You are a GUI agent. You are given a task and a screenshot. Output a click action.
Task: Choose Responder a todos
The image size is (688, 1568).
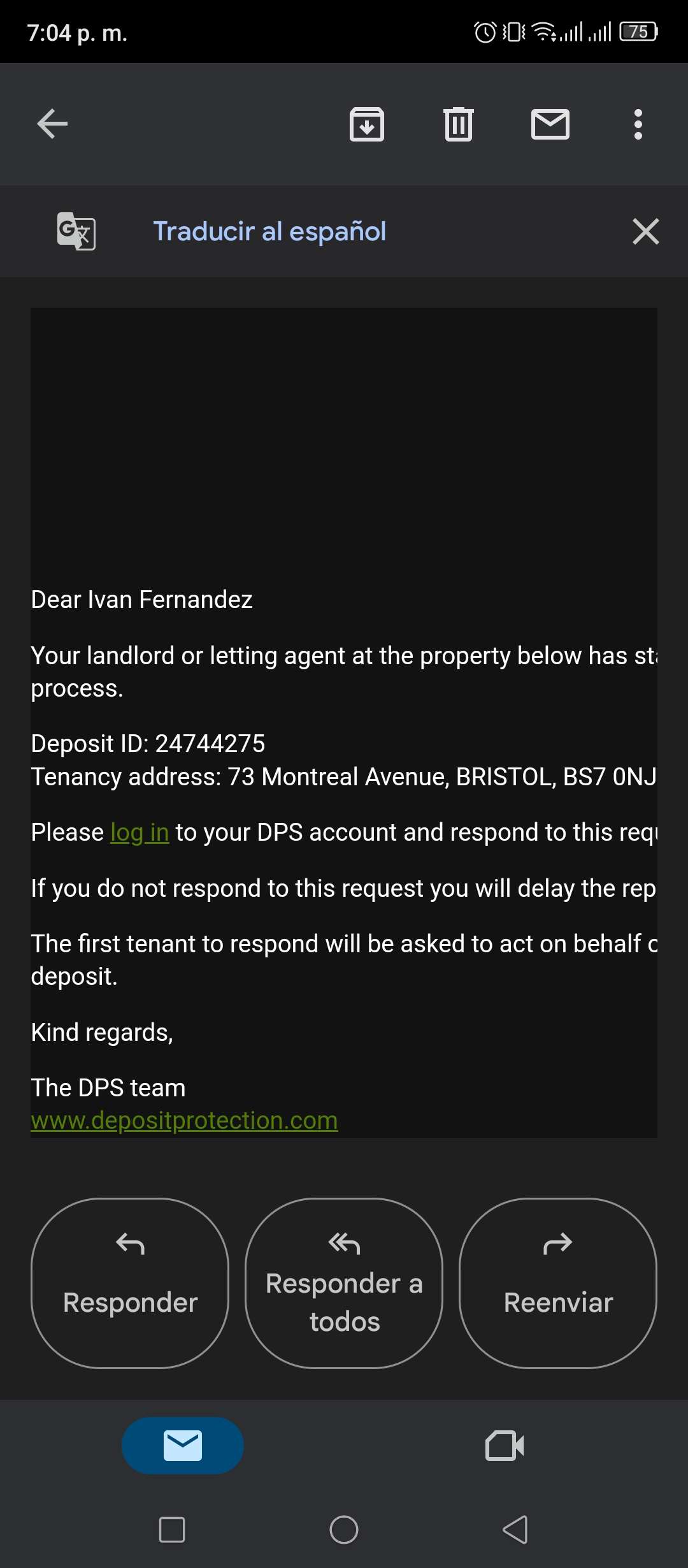click(x=344, y=1283)
